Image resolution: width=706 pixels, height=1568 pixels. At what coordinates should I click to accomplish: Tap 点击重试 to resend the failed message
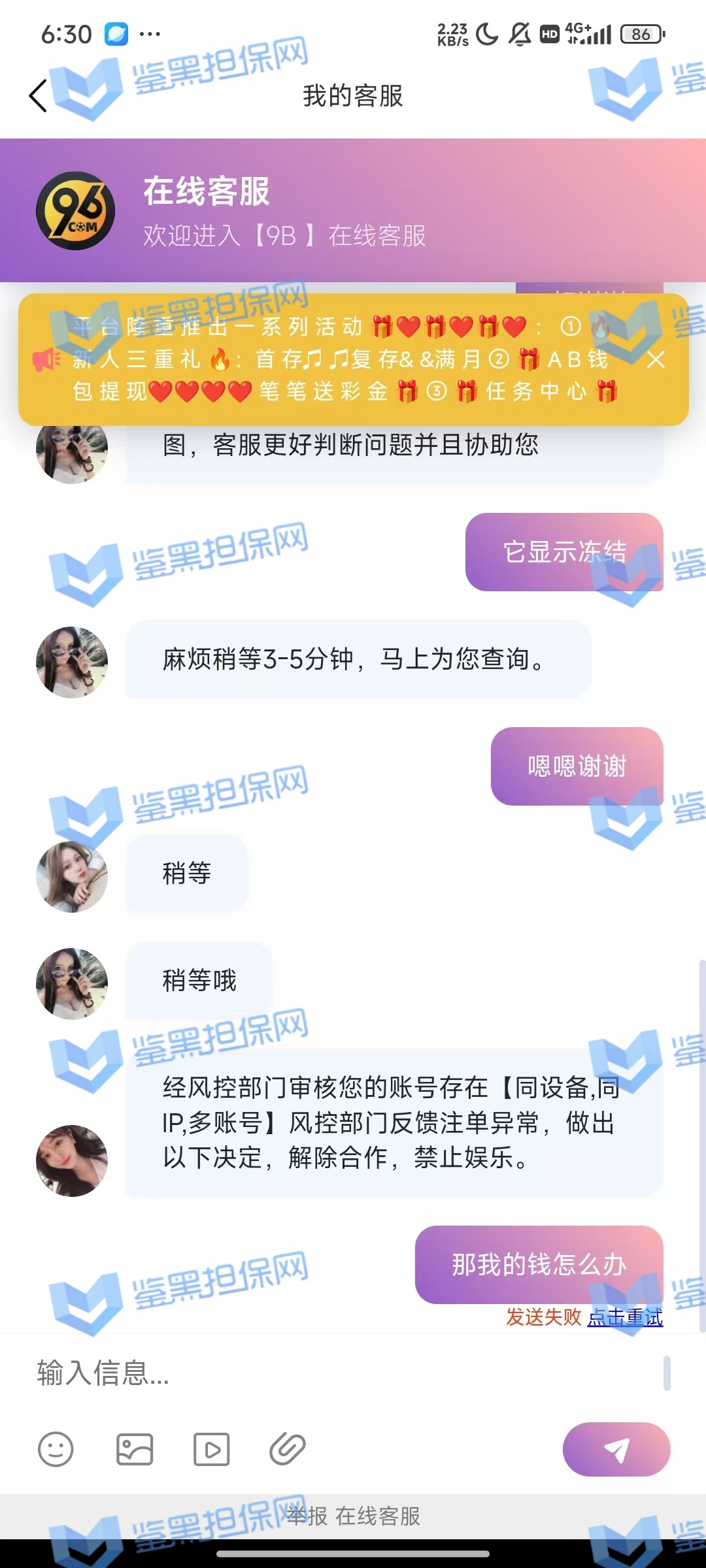[625, 1317]
